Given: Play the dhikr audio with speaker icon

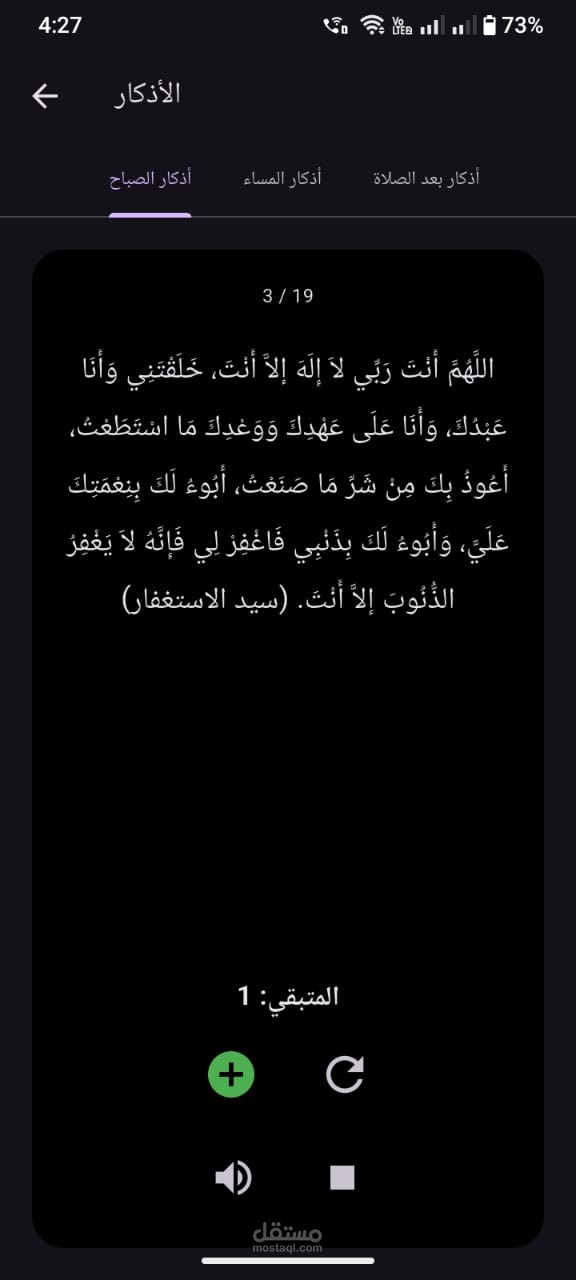Looking at the screenshot, I should point(233,1178).
